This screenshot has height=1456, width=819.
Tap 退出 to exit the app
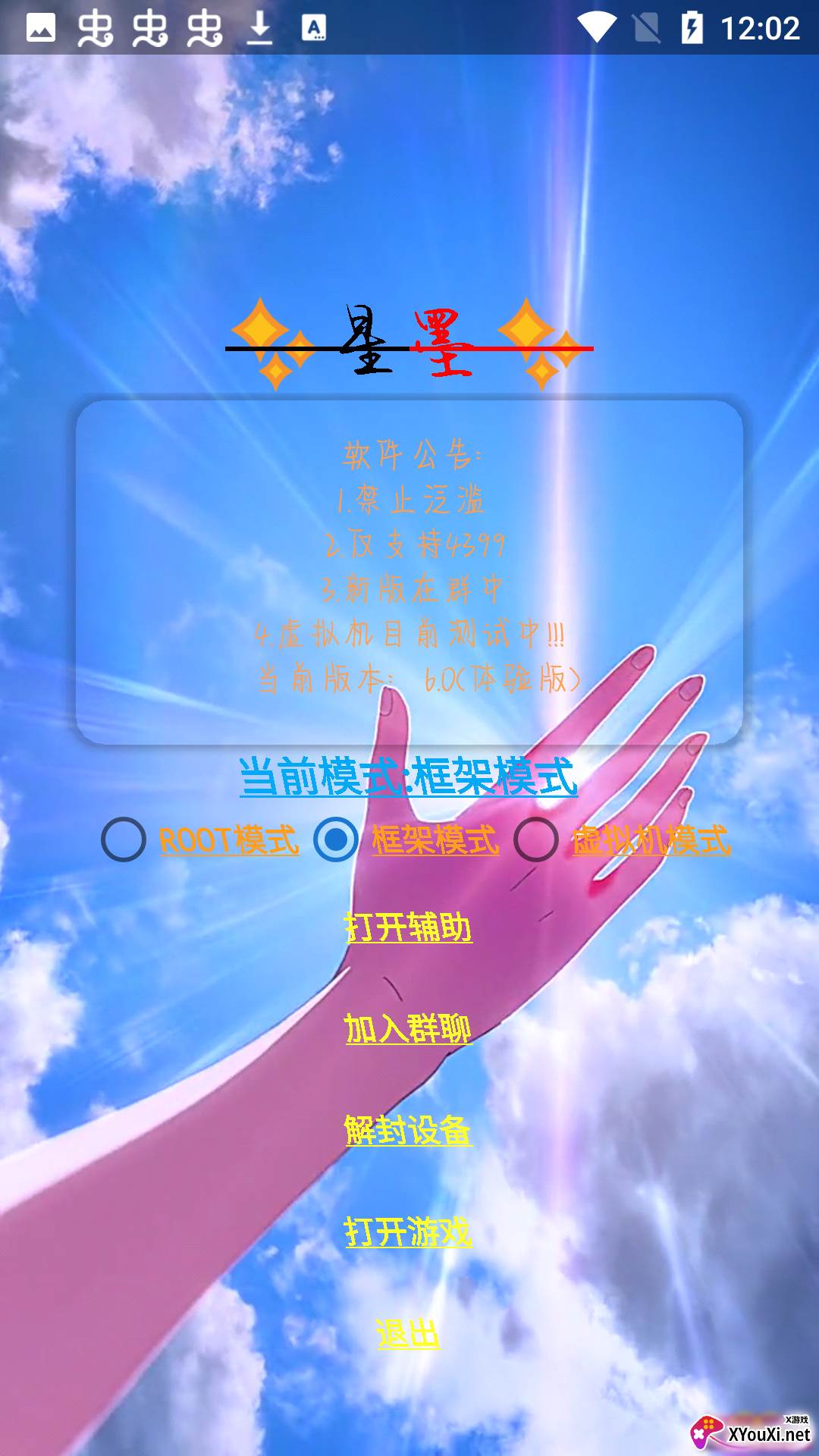[x=408, y=1334]
